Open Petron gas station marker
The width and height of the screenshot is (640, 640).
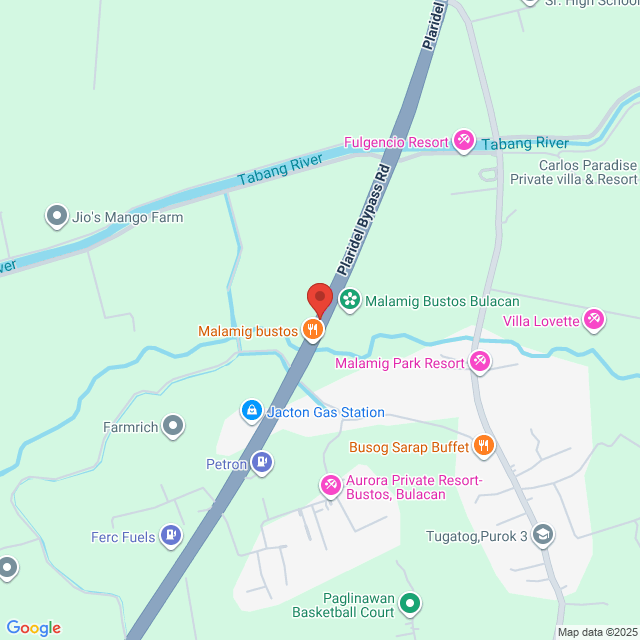[x=261, y=463]
